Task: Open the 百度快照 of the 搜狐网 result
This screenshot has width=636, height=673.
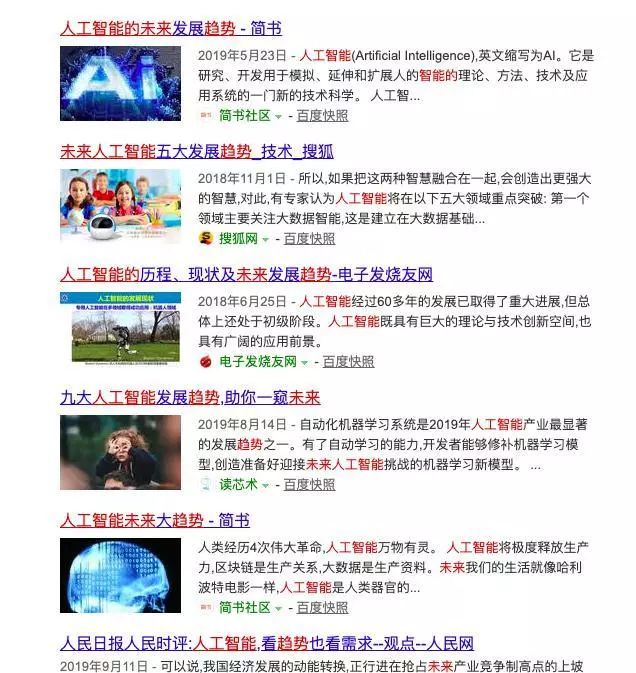Action: pos(309,239)
